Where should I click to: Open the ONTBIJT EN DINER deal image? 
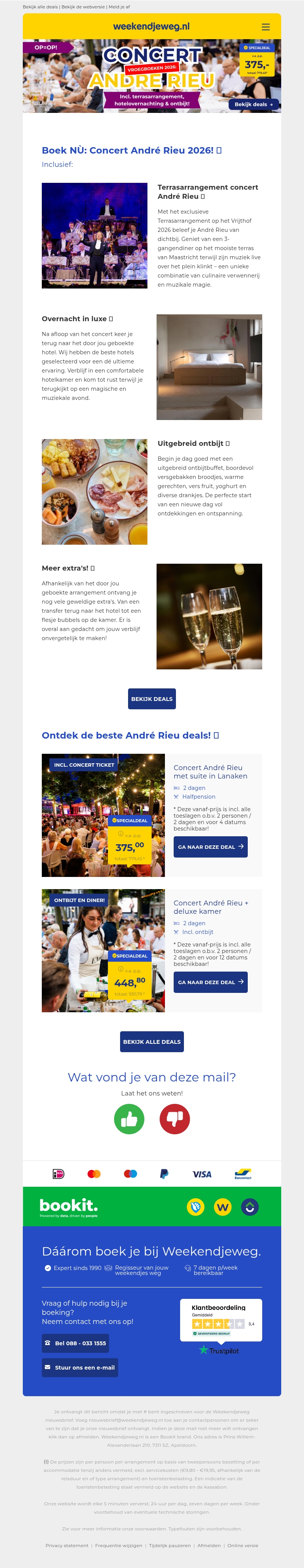pos(103,951)
